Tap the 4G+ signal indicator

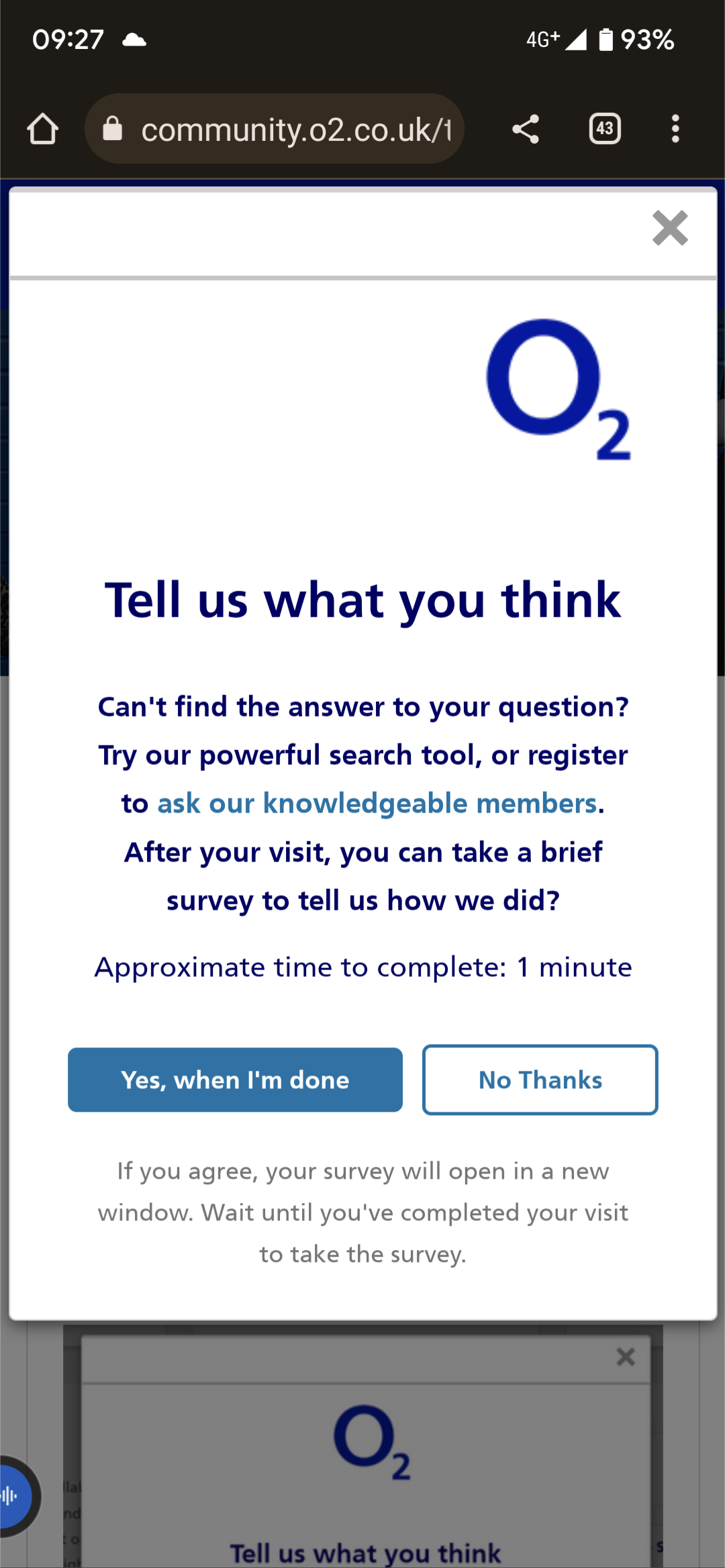coord(541,39)
